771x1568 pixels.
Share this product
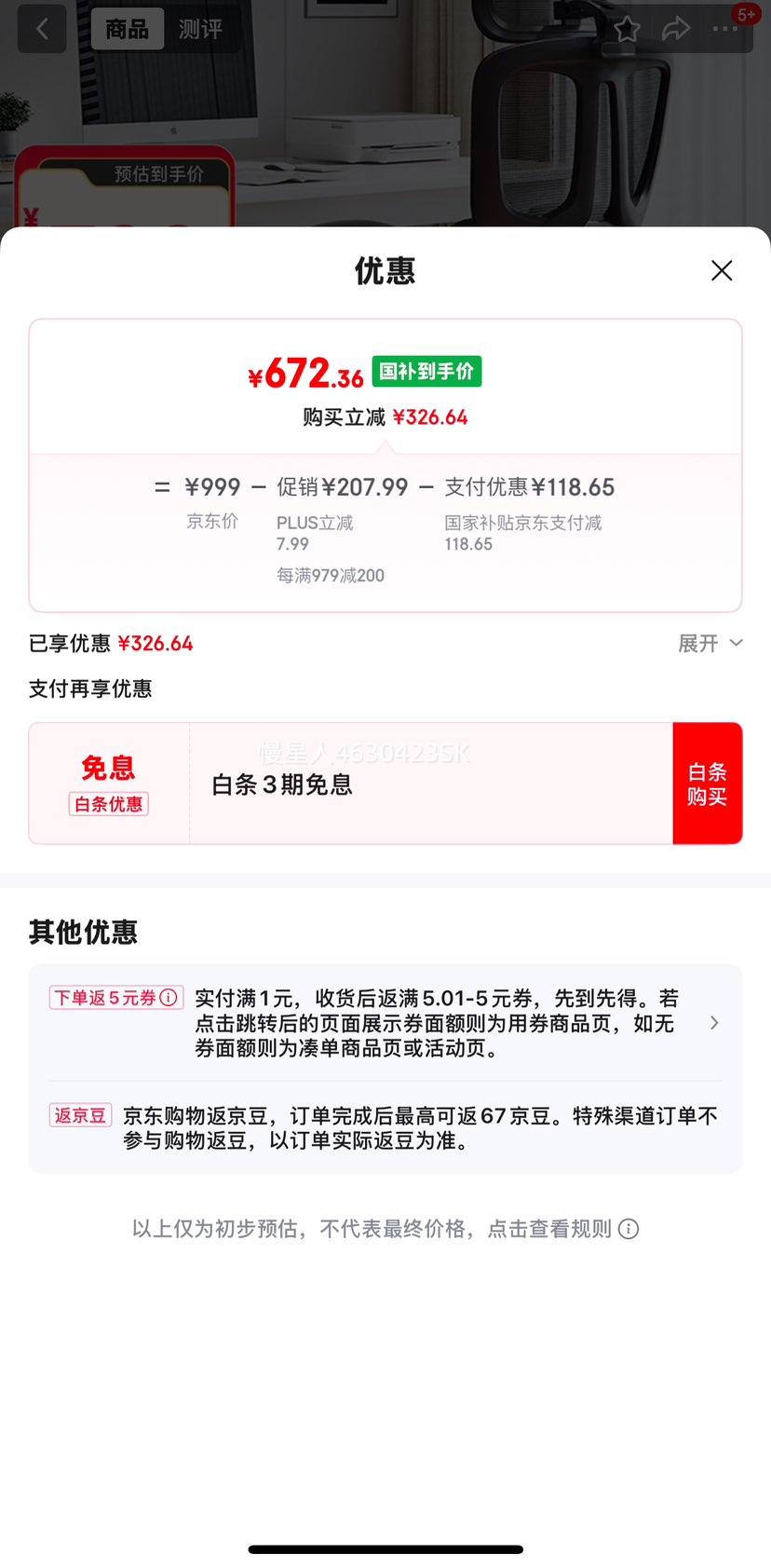tap(675, 30)
